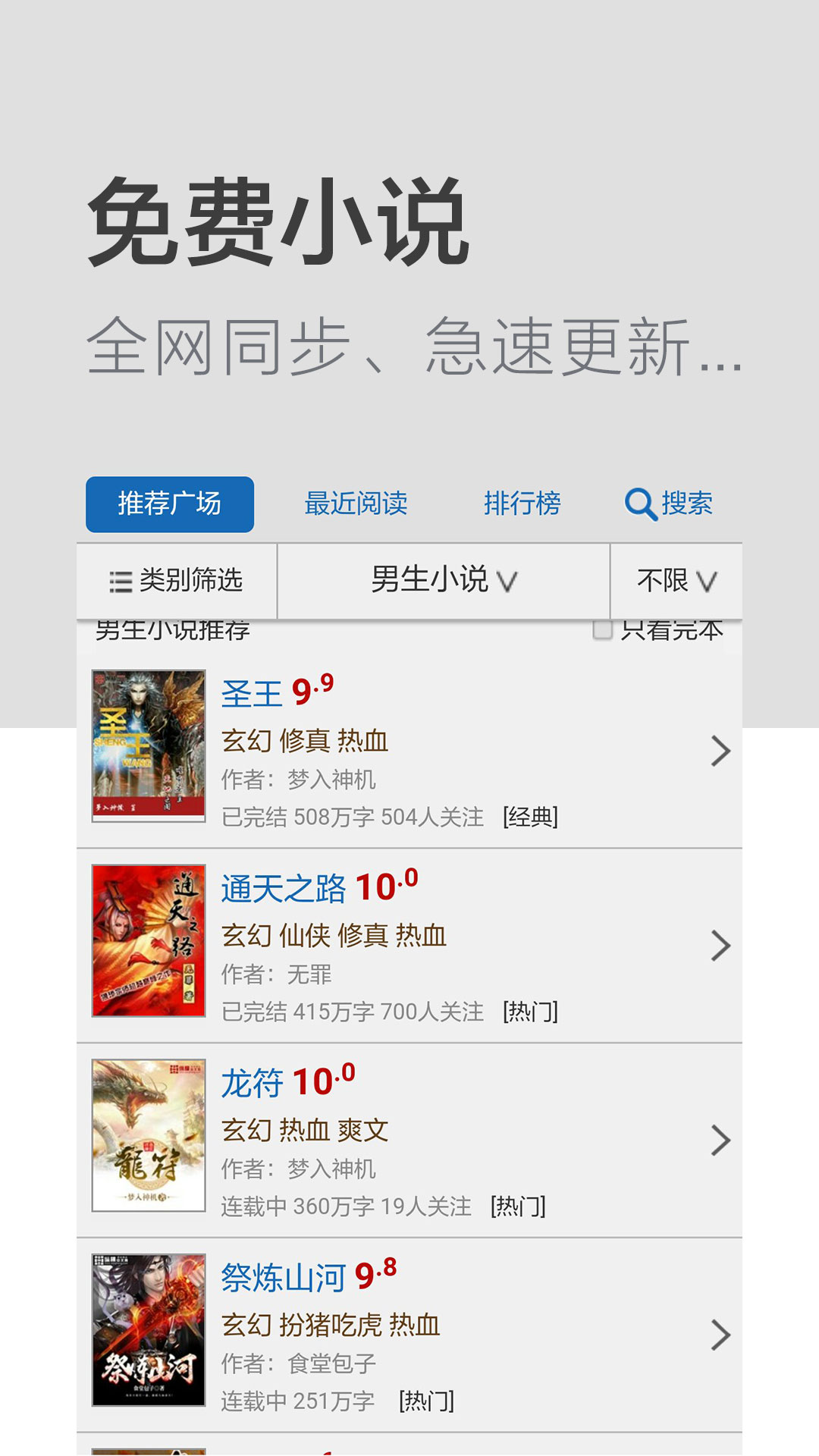Expand the 男生小说 dropdown
Viewport: 819px width, 1456px height.
coord(444,579)
